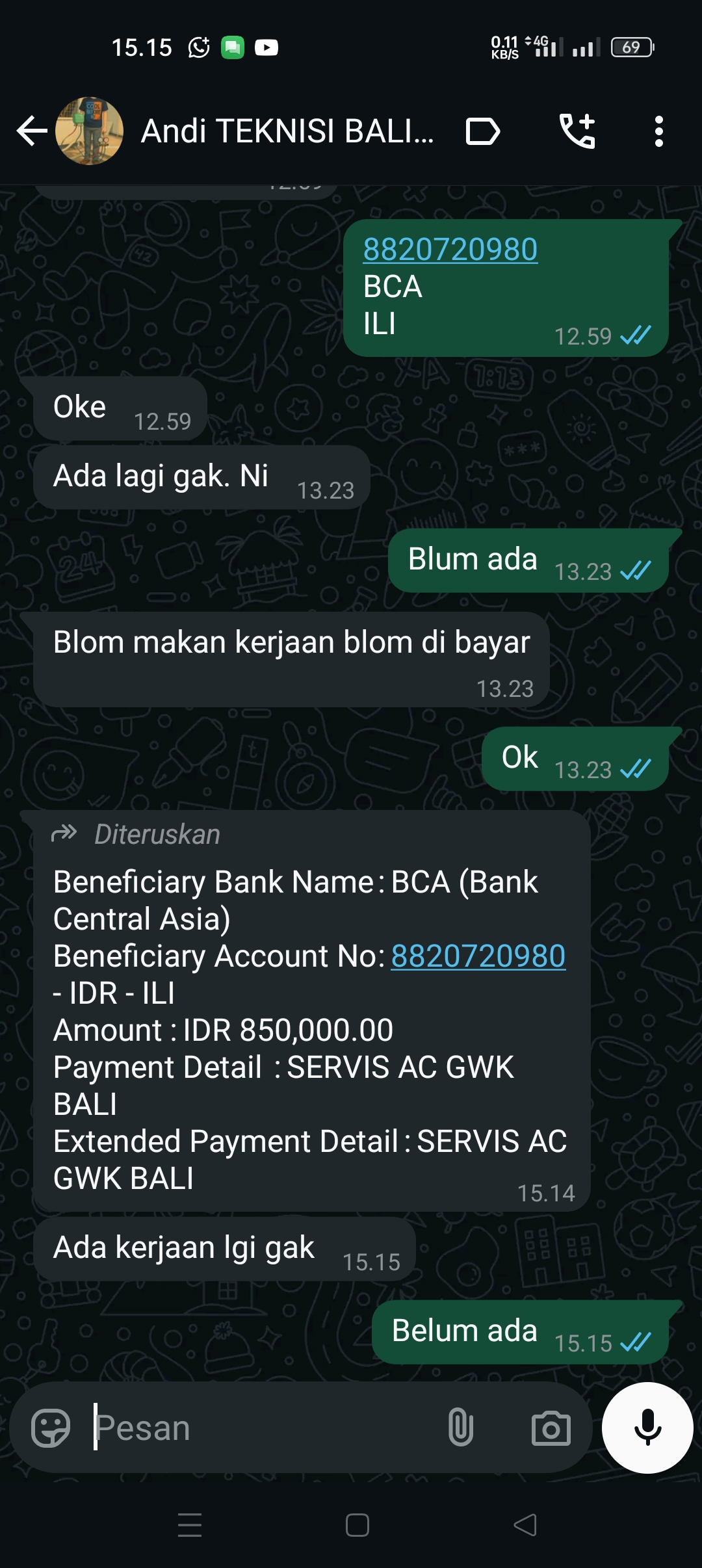Image resolution: width=702 pixels, height=1568 pixels.
Task: Open Andi TEKNISI BALI profile picture
Action: (90, 131)
